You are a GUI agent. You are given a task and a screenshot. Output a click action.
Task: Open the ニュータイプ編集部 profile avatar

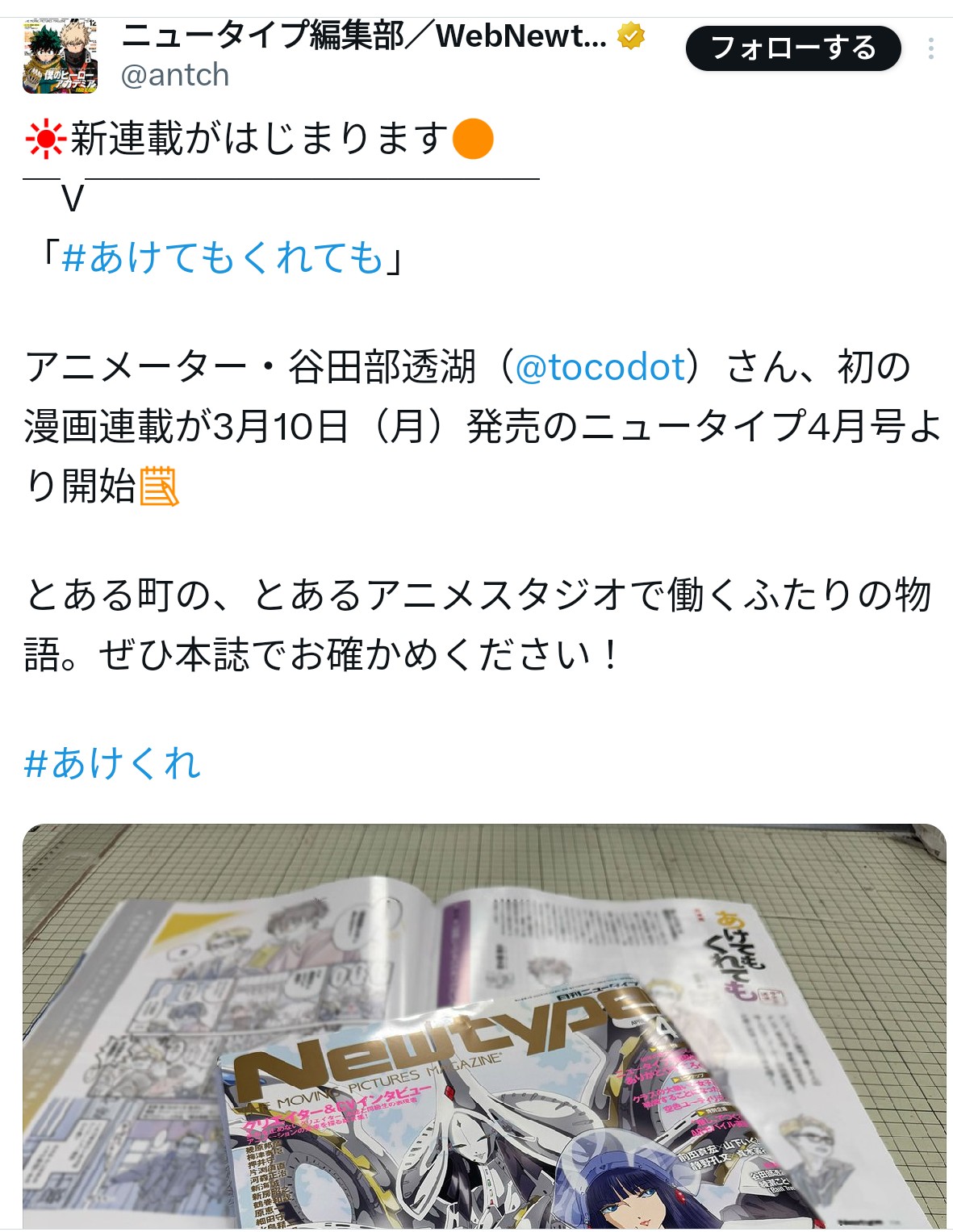(x=61, y=56)
